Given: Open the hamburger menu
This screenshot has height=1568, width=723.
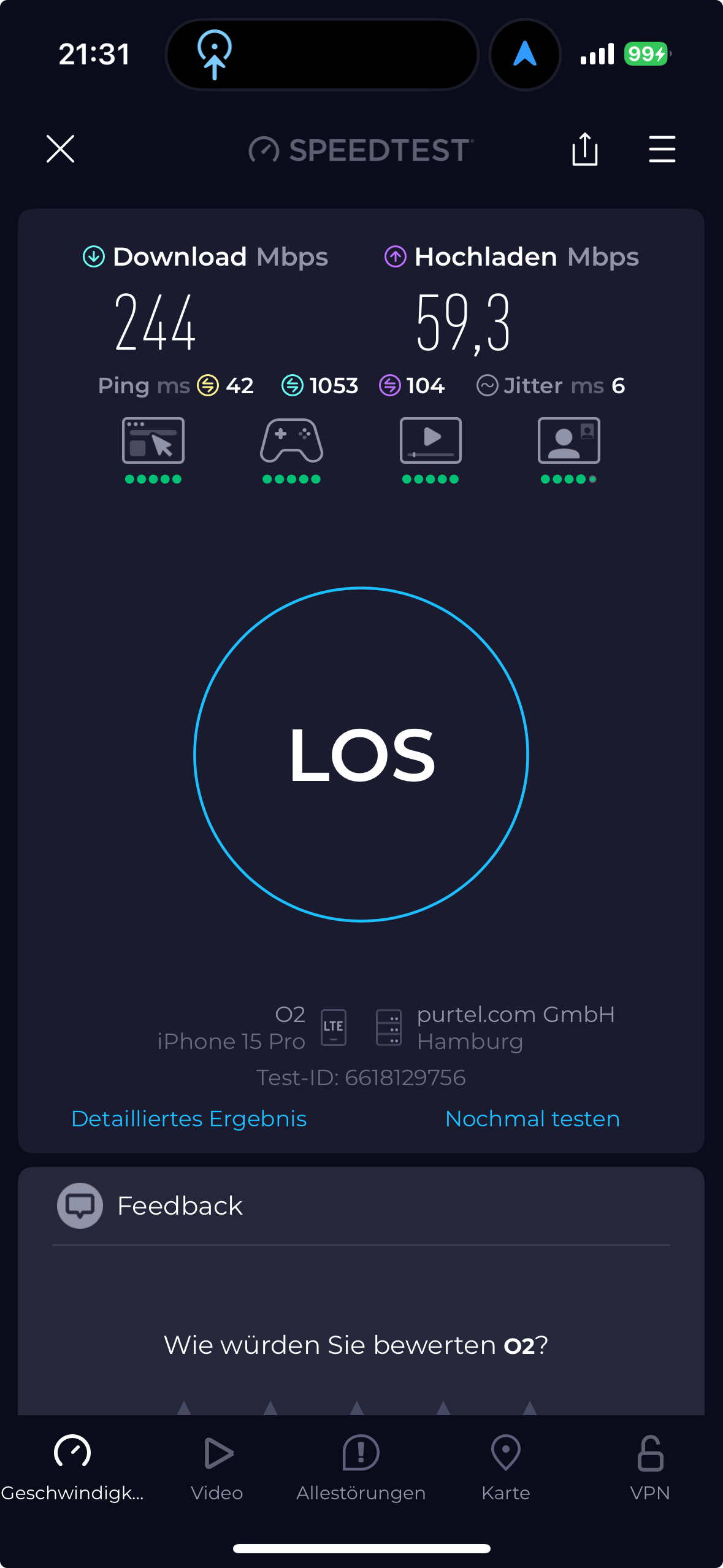Looking at the screenshot, I should (x=662, y=149).
